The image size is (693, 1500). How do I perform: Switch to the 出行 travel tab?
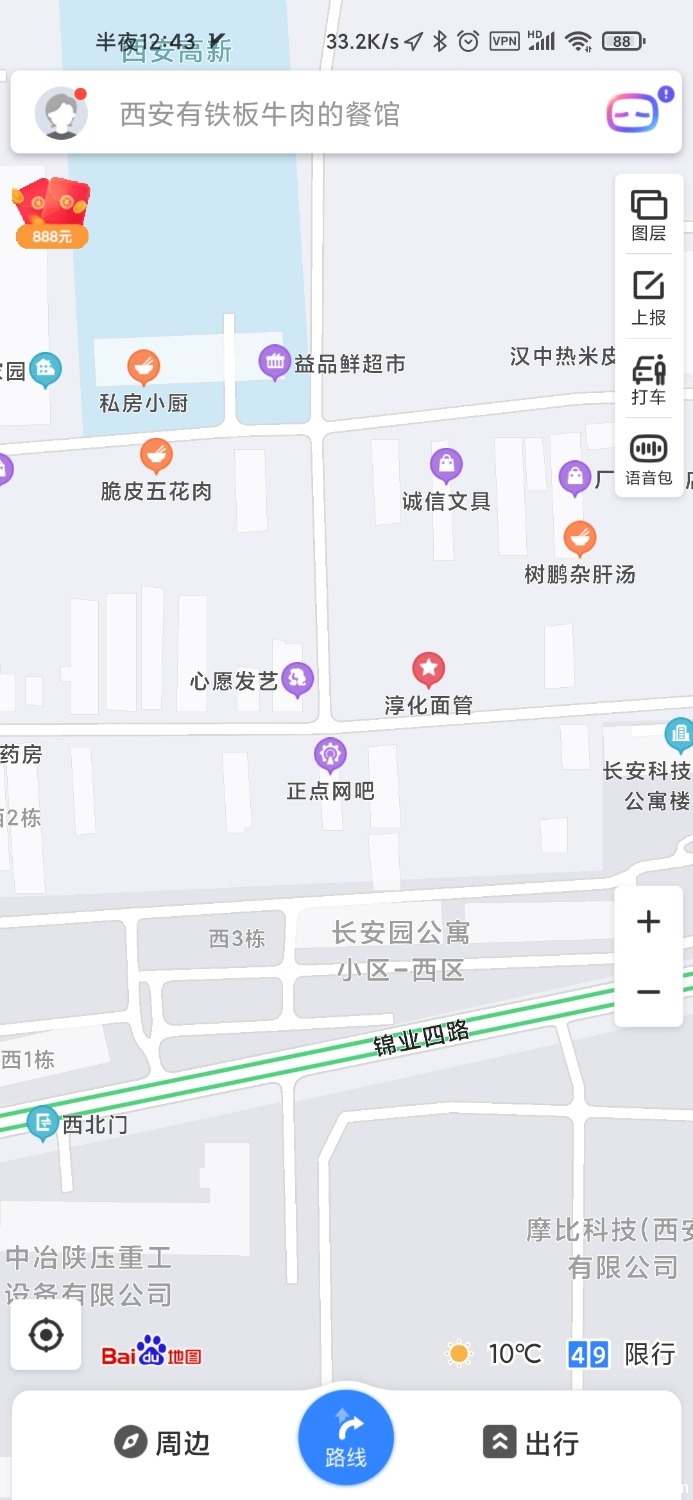[531, 1443]
